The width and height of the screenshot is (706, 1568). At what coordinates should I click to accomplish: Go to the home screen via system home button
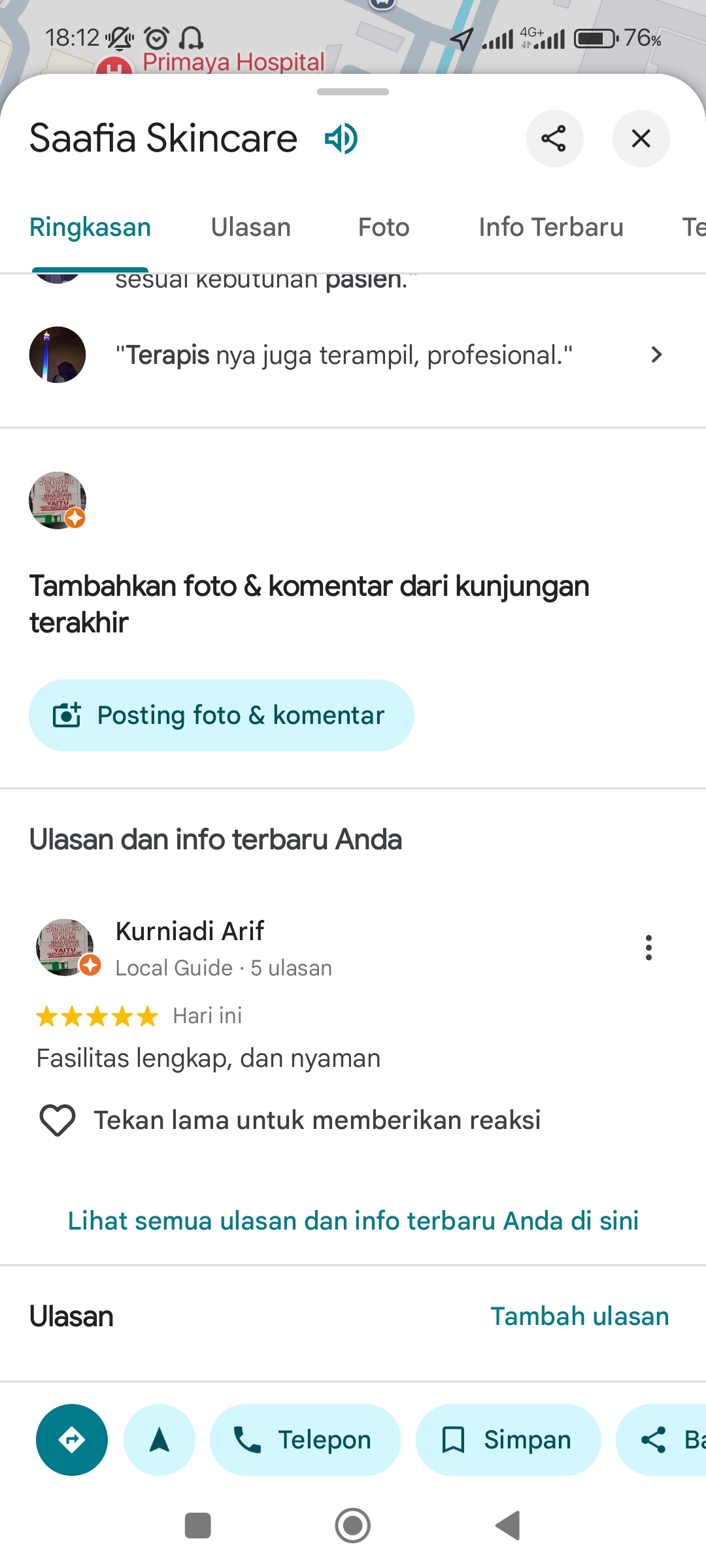(x=353, y=1526)
